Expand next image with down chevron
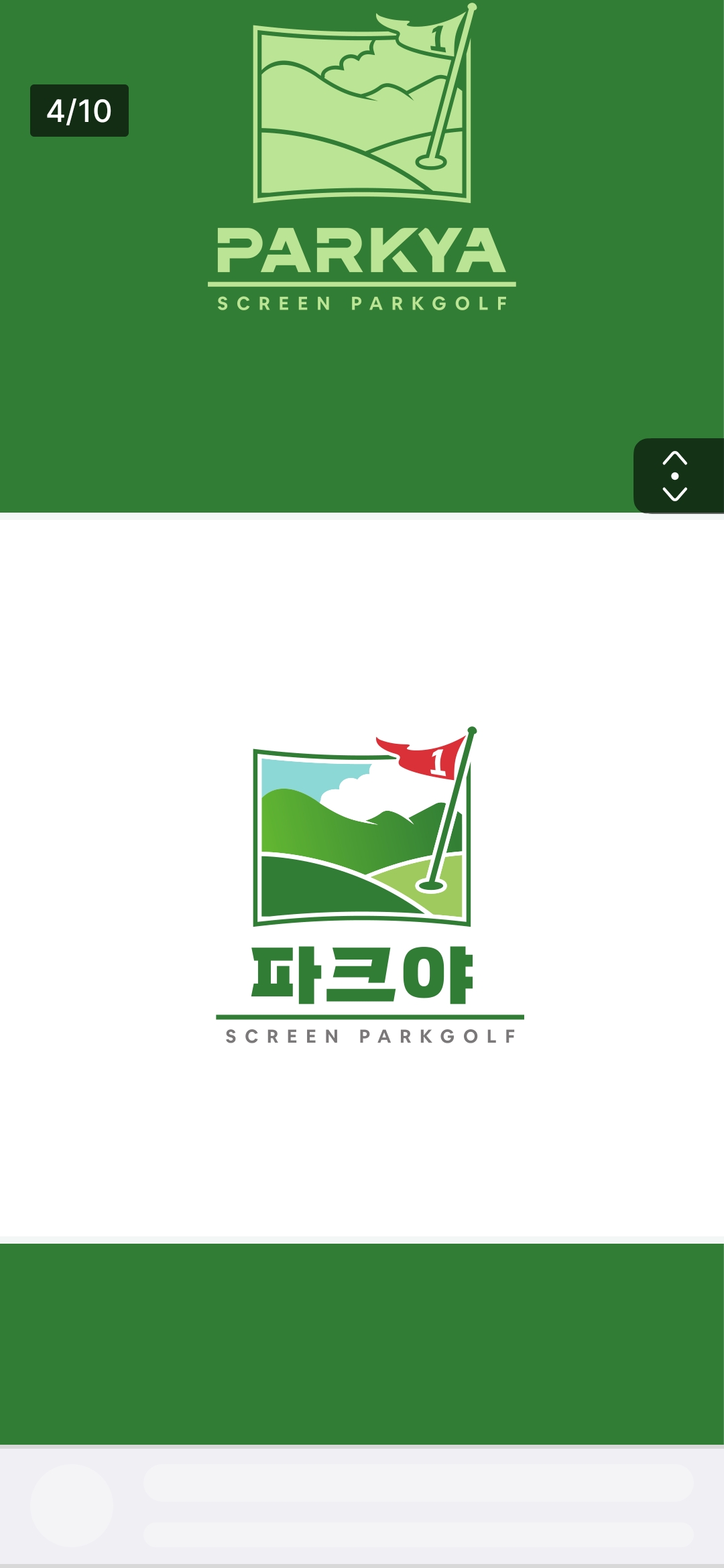 pyautogui.click(x=674, y=495)
